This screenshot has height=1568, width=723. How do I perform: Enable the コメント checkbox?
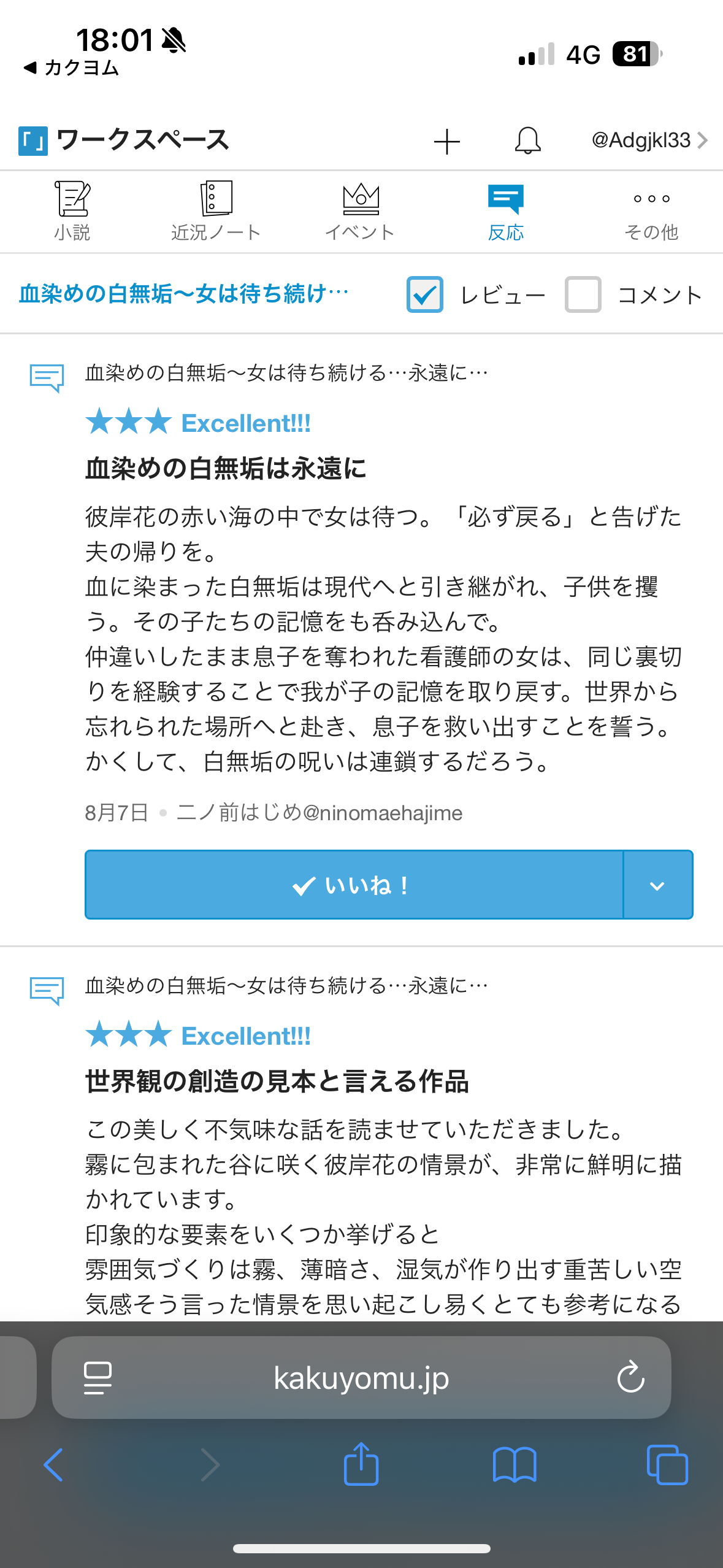(x=583, y=294)
